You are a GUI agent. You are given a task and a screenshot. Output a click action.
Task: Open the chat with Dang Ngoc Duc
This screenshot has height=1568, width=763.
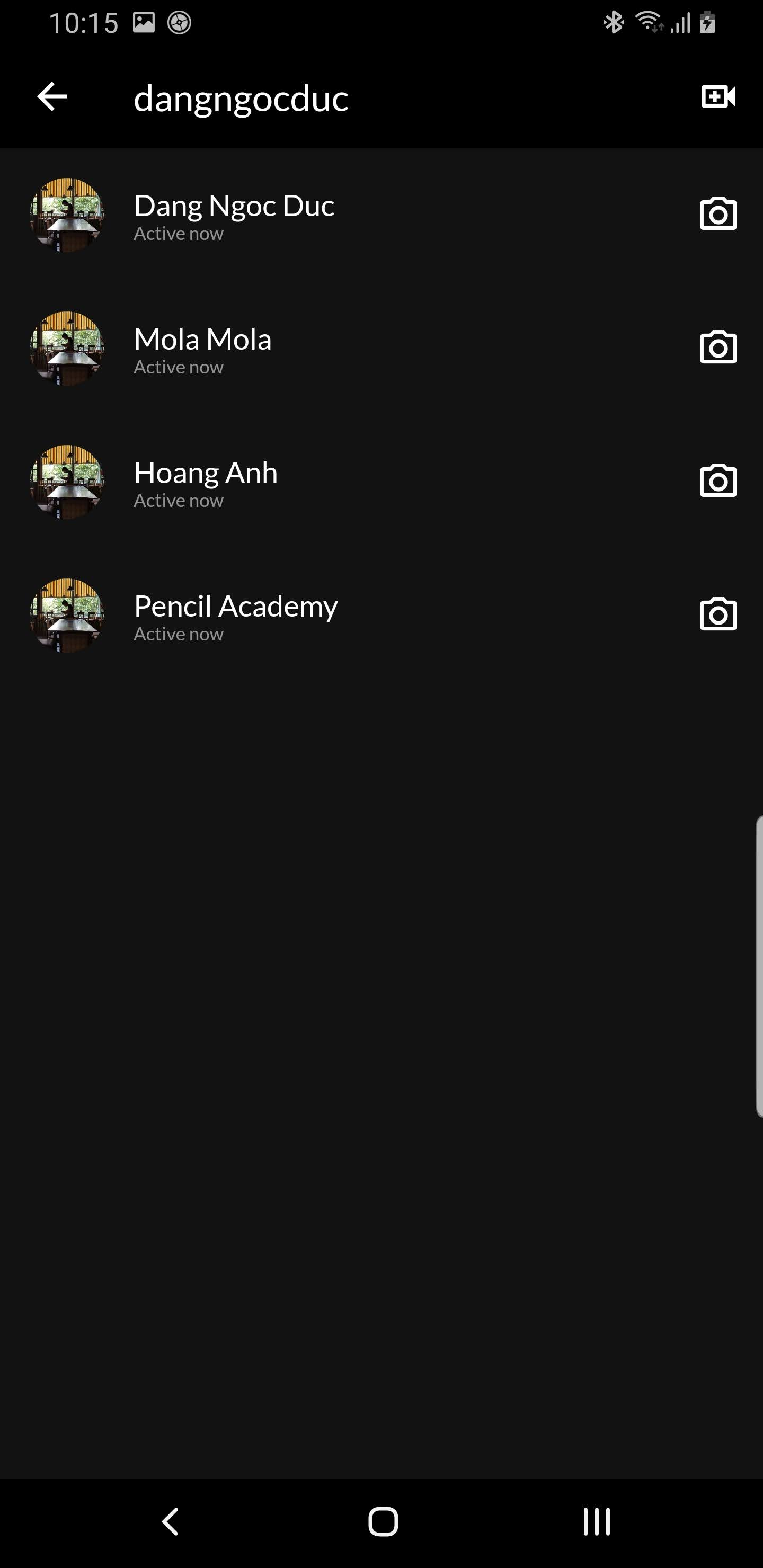pos(234,216)
